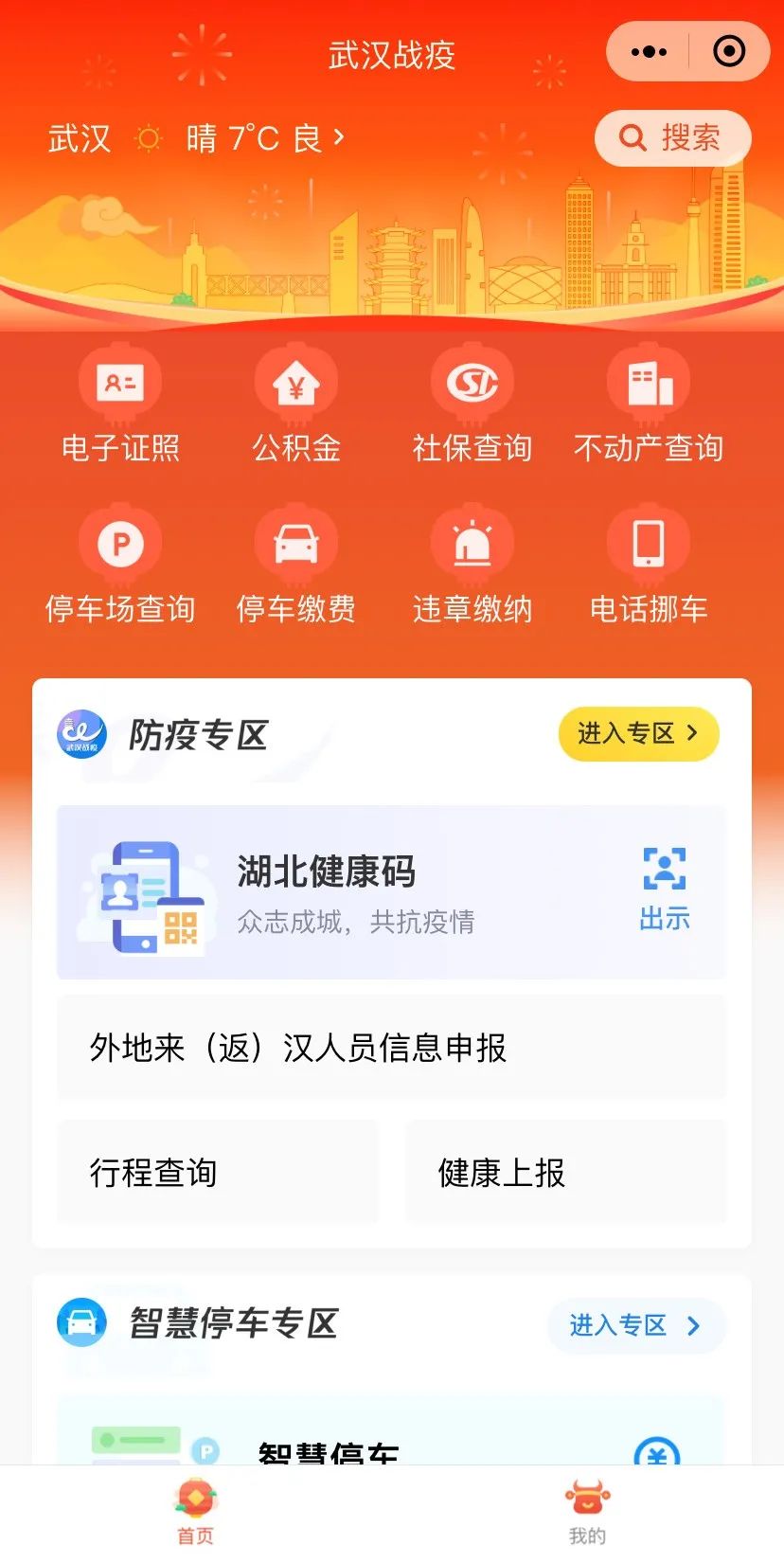Enter the 智慧停车专区 via 进入专区

pyautogui.click(x=635, y=1325)
